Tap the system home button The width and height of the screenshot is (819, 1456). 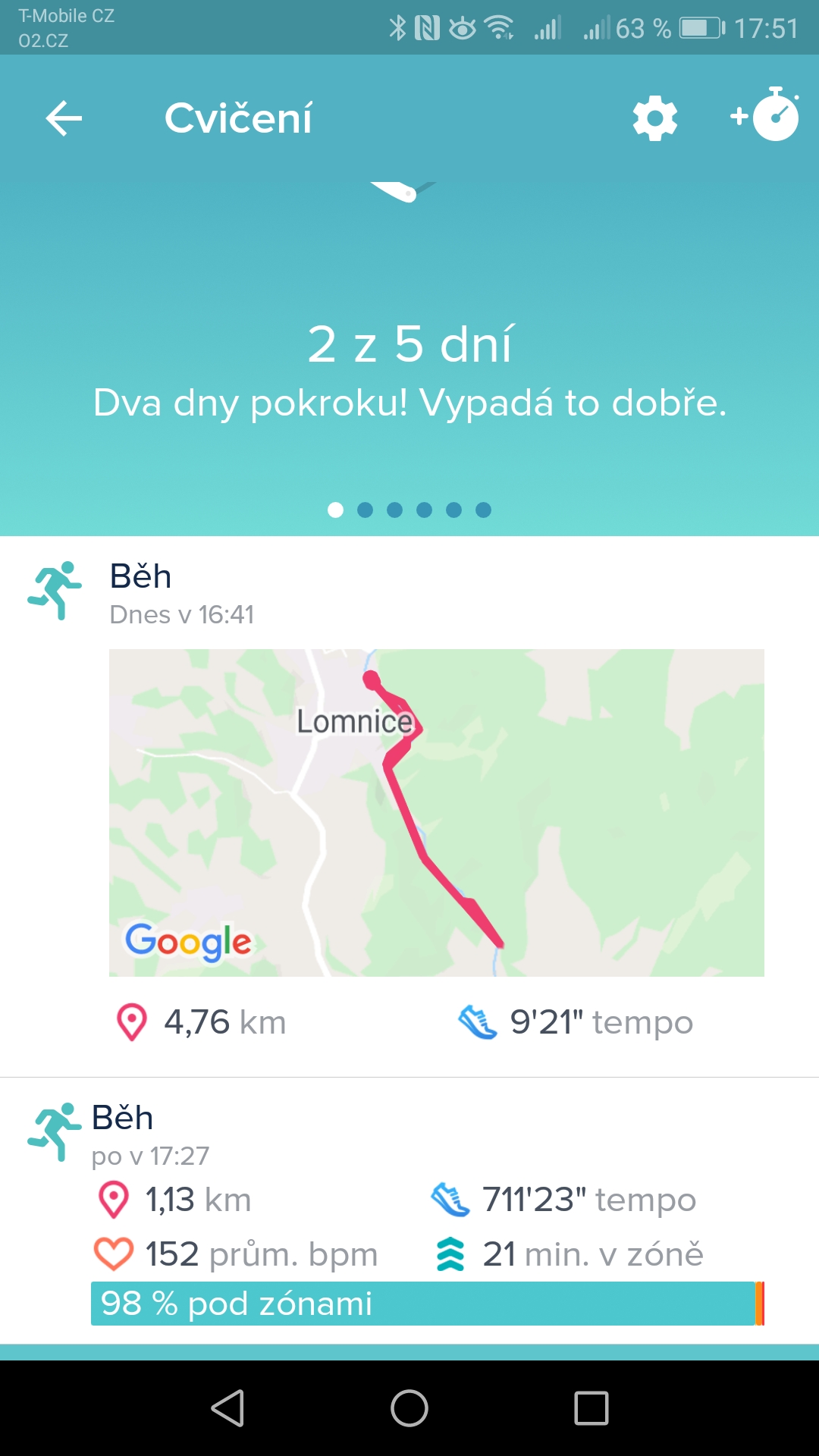click(409, 1408)
